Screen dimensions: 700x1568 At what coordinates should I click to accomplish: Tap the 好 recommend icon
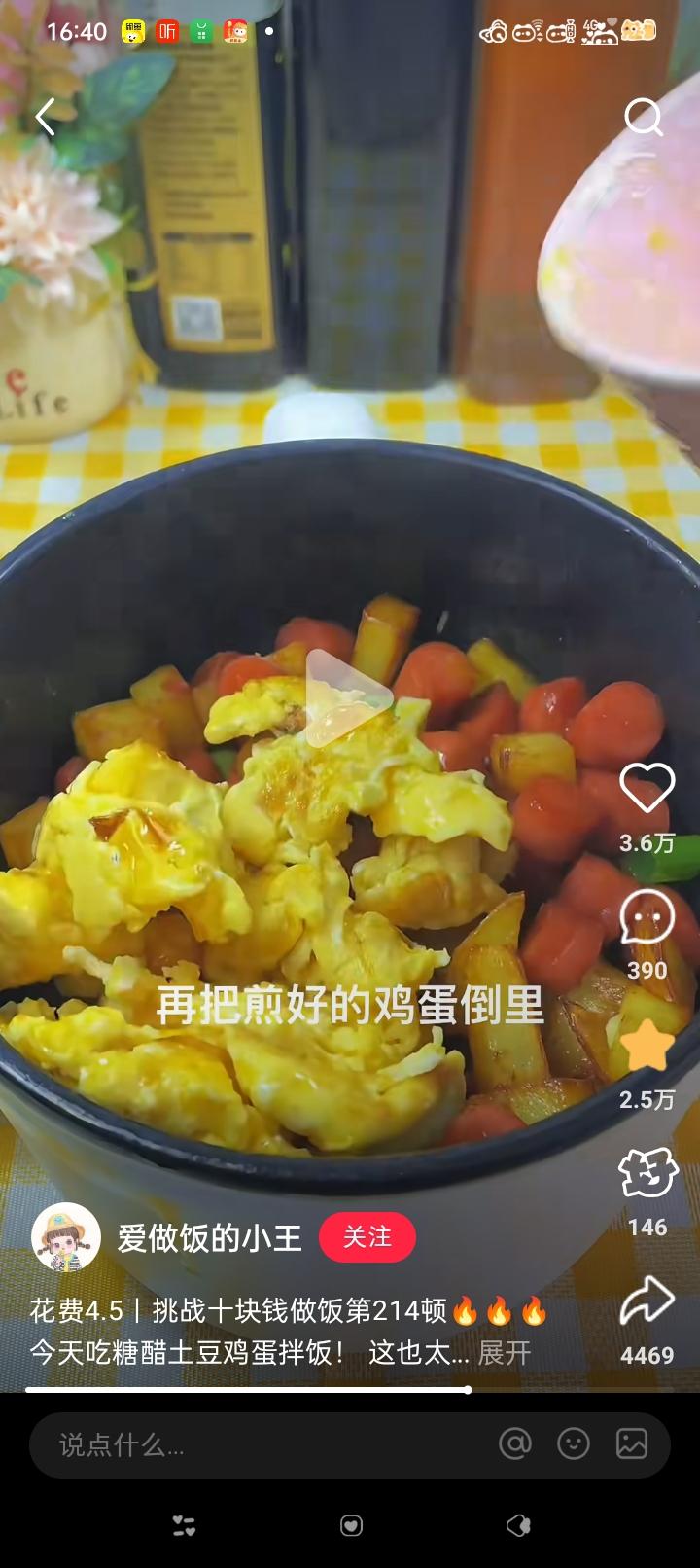click(647, 1174)
